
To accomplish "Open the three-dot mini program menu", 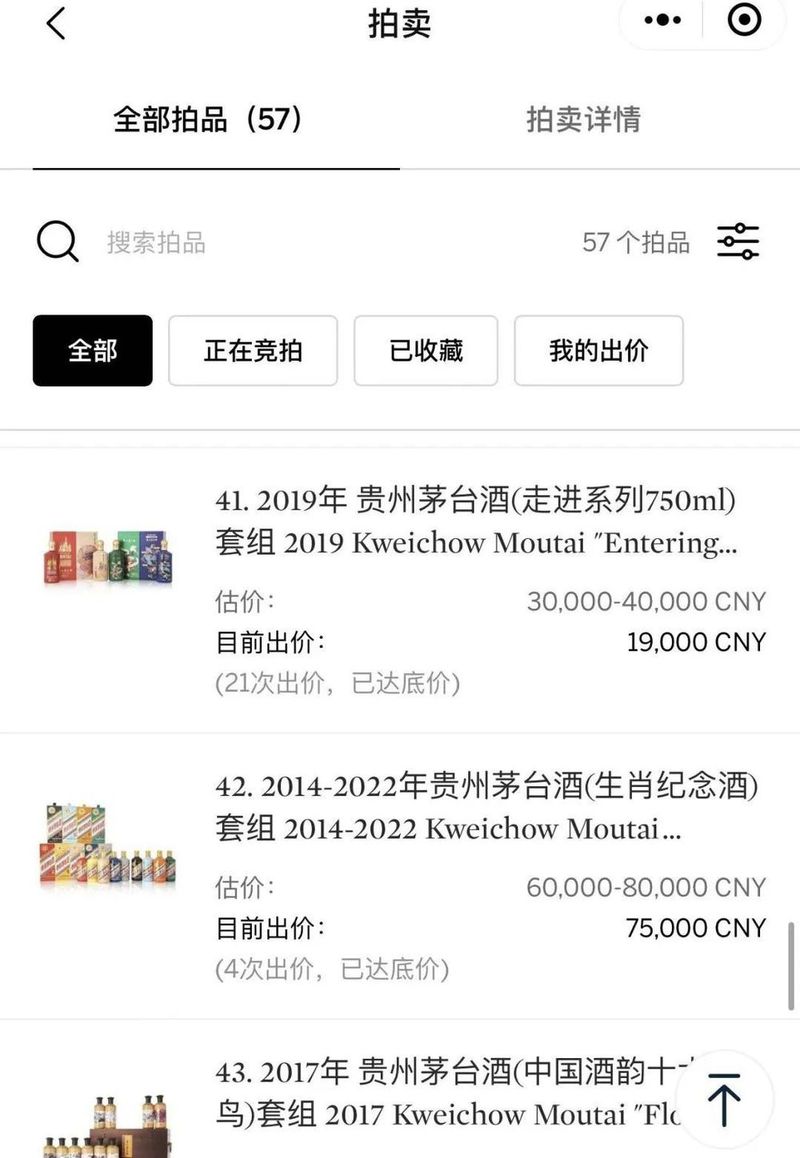I will tap(662, 20).
